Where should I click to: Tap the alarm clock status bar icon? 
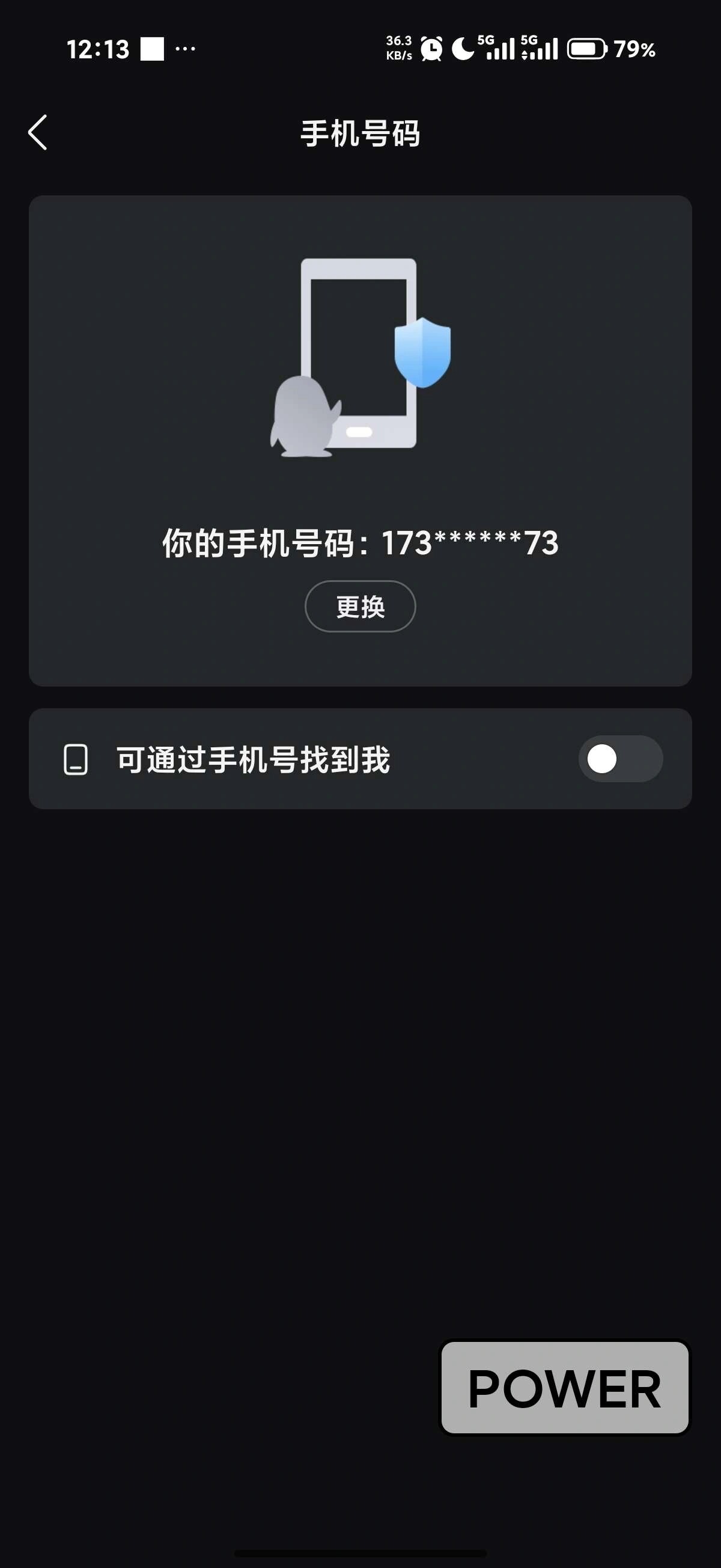[x=431, y=49]
